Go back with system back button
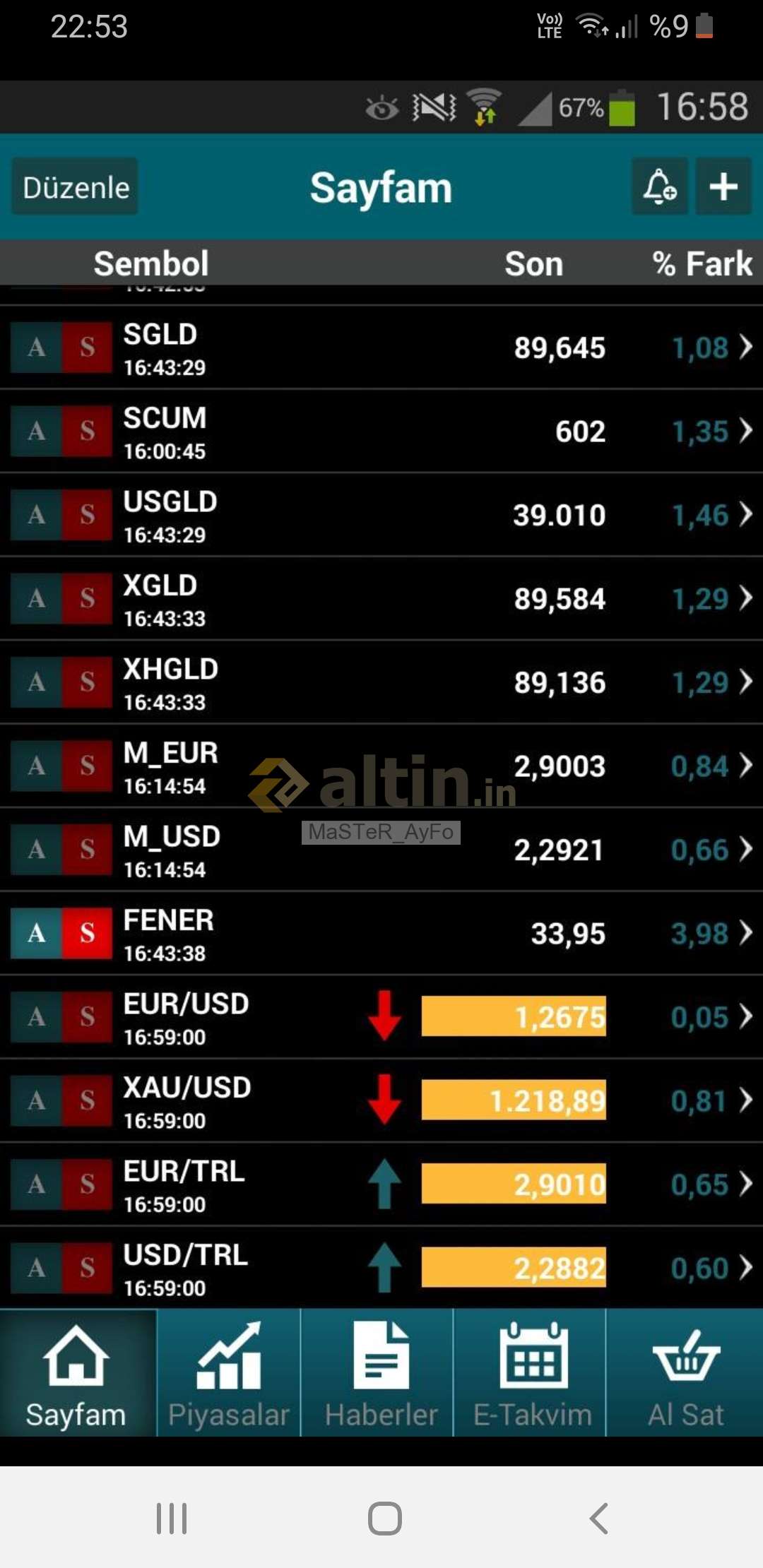The height and width of the screenshot is (1568, 763). click(x=598, y=1518)
